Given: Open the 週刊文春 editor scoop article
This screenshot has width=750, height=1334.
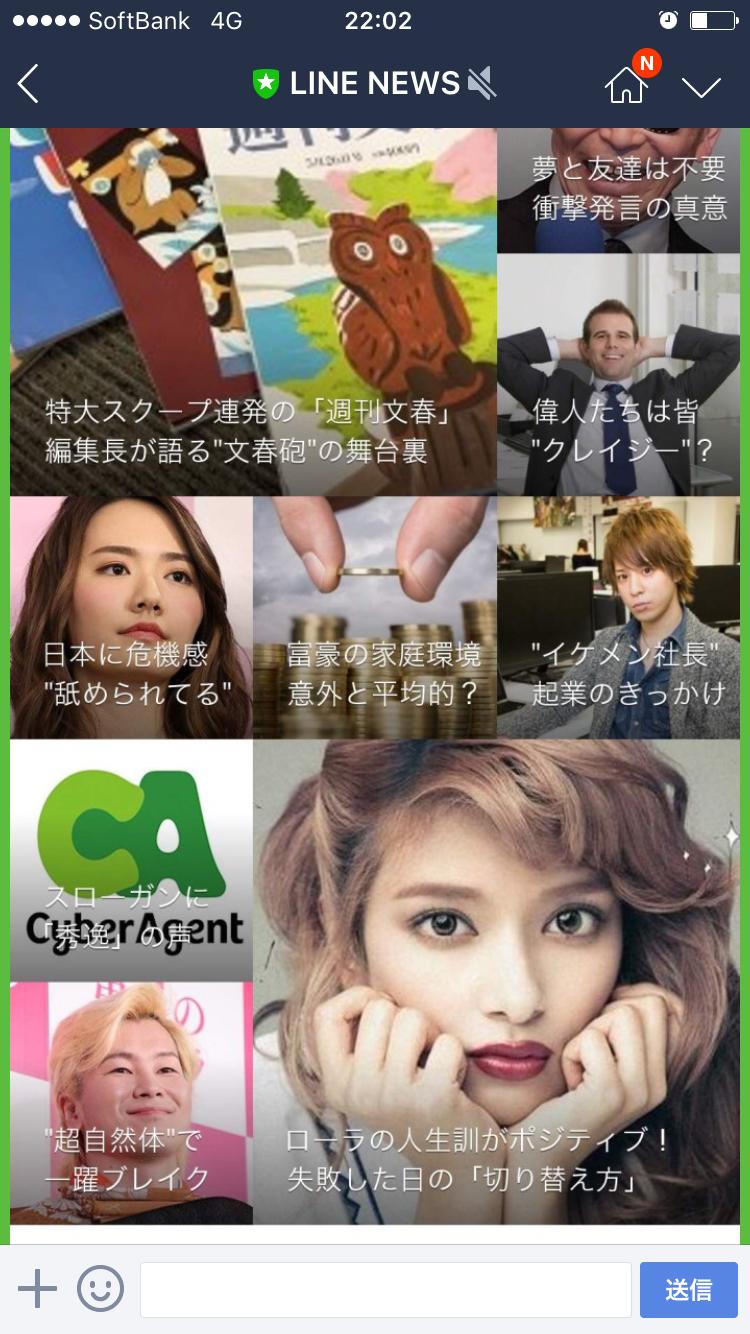Looking at the screenshot, I should click(x=250, y=310).
